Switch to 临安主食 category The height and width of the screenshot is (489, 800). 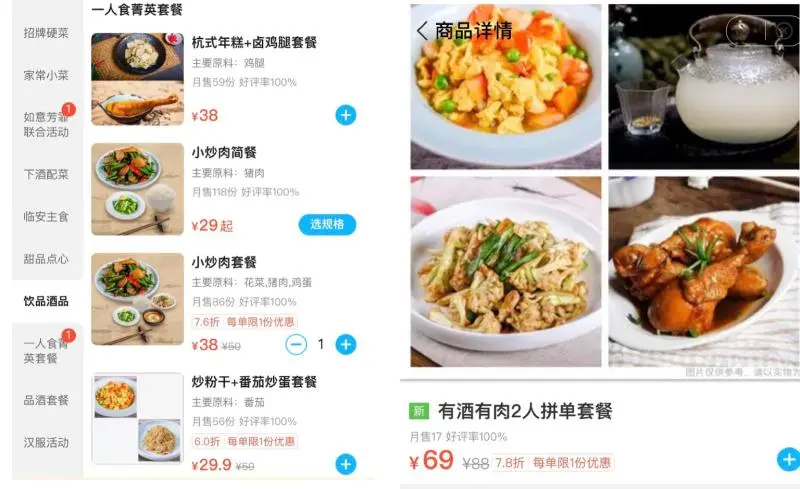(46, 216)
